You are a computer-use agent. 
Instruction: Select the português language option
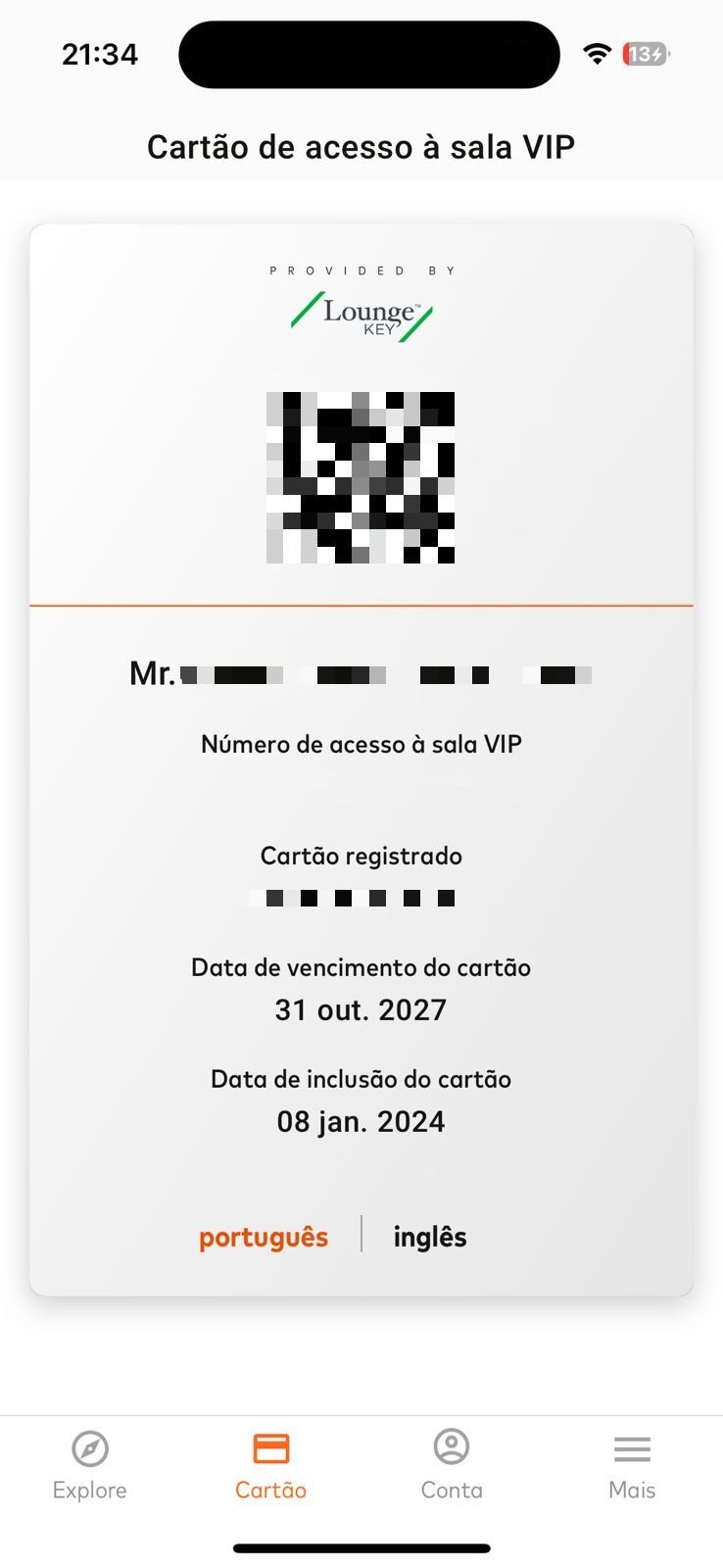click(264, 1237)
